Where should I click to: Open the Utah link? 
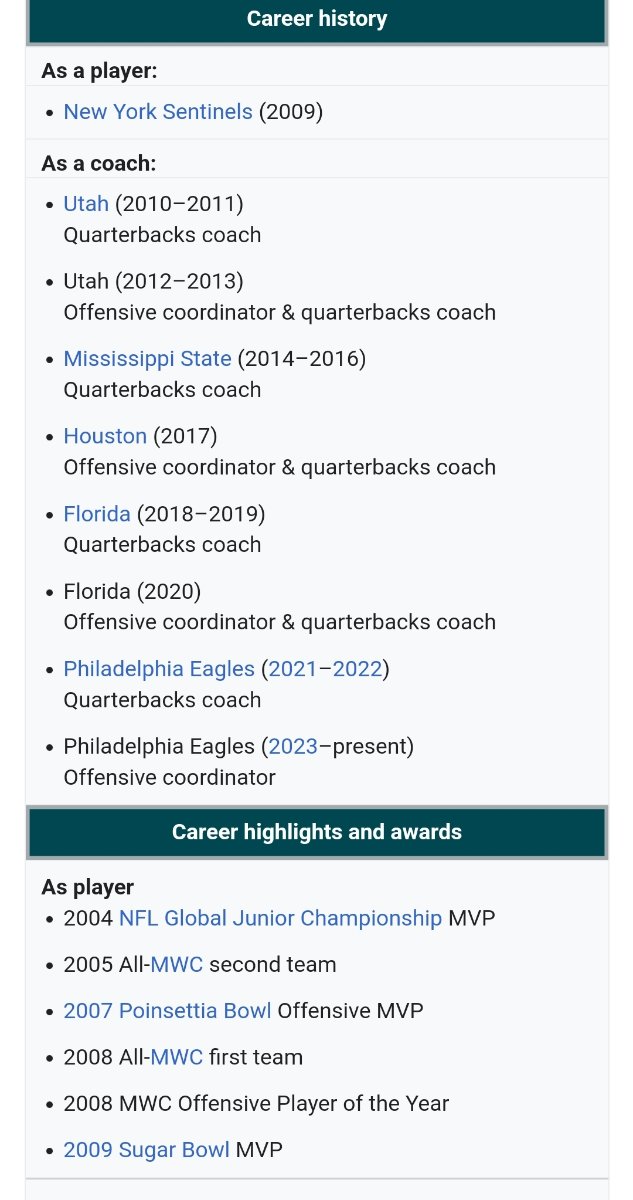tap(86, 204)
